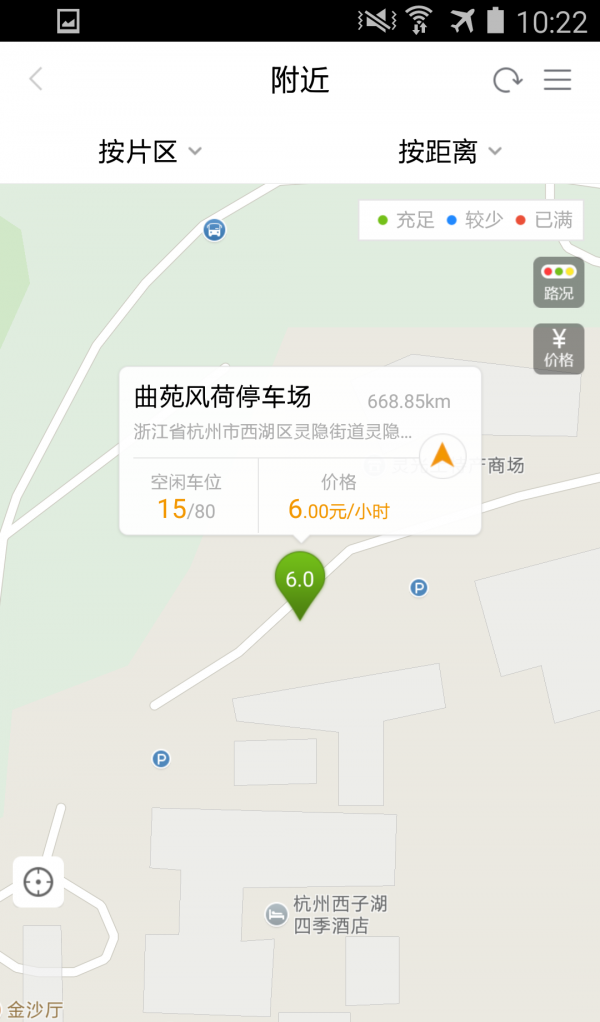Open the list menu icon
The image size is (600, 1022).
tap(557, 80)
